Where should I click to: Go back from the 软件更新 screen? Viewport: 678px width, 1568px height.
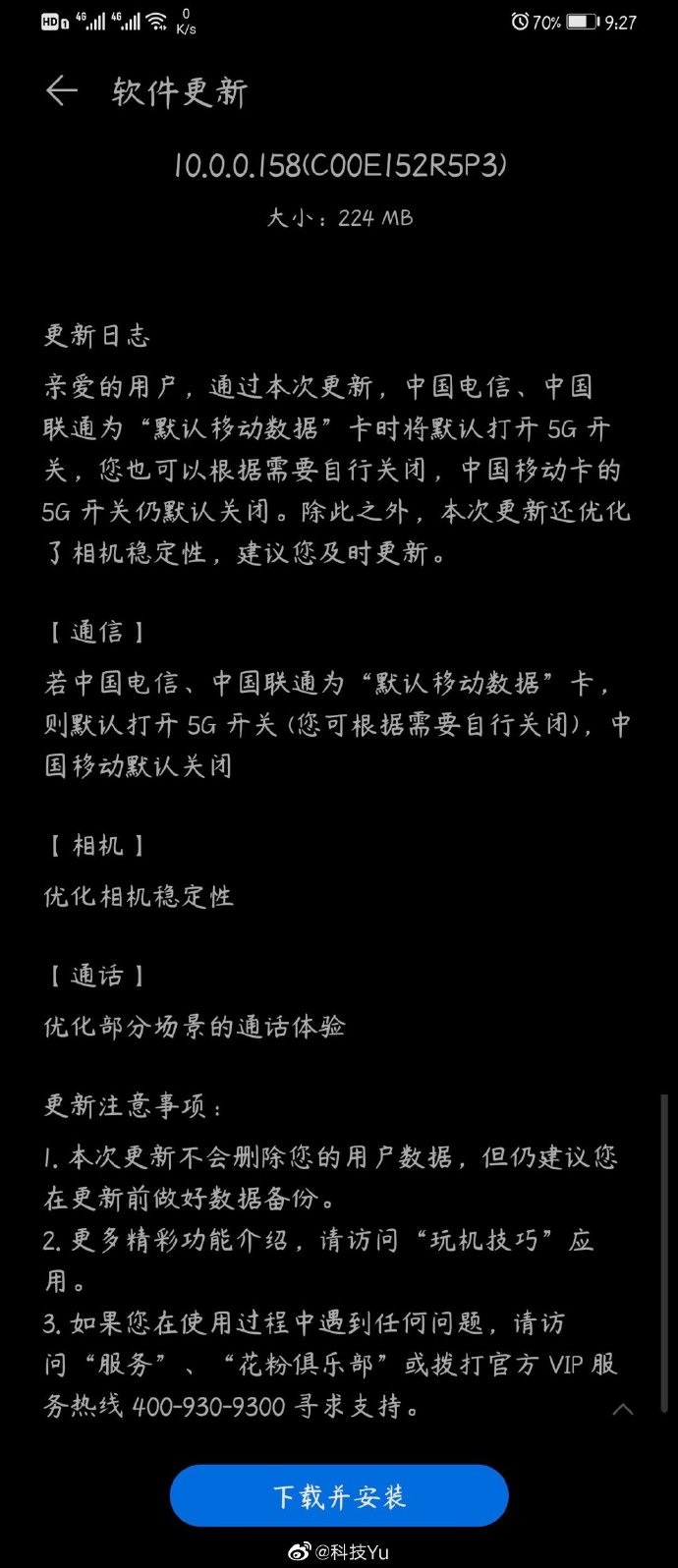(x=61, y=92)
